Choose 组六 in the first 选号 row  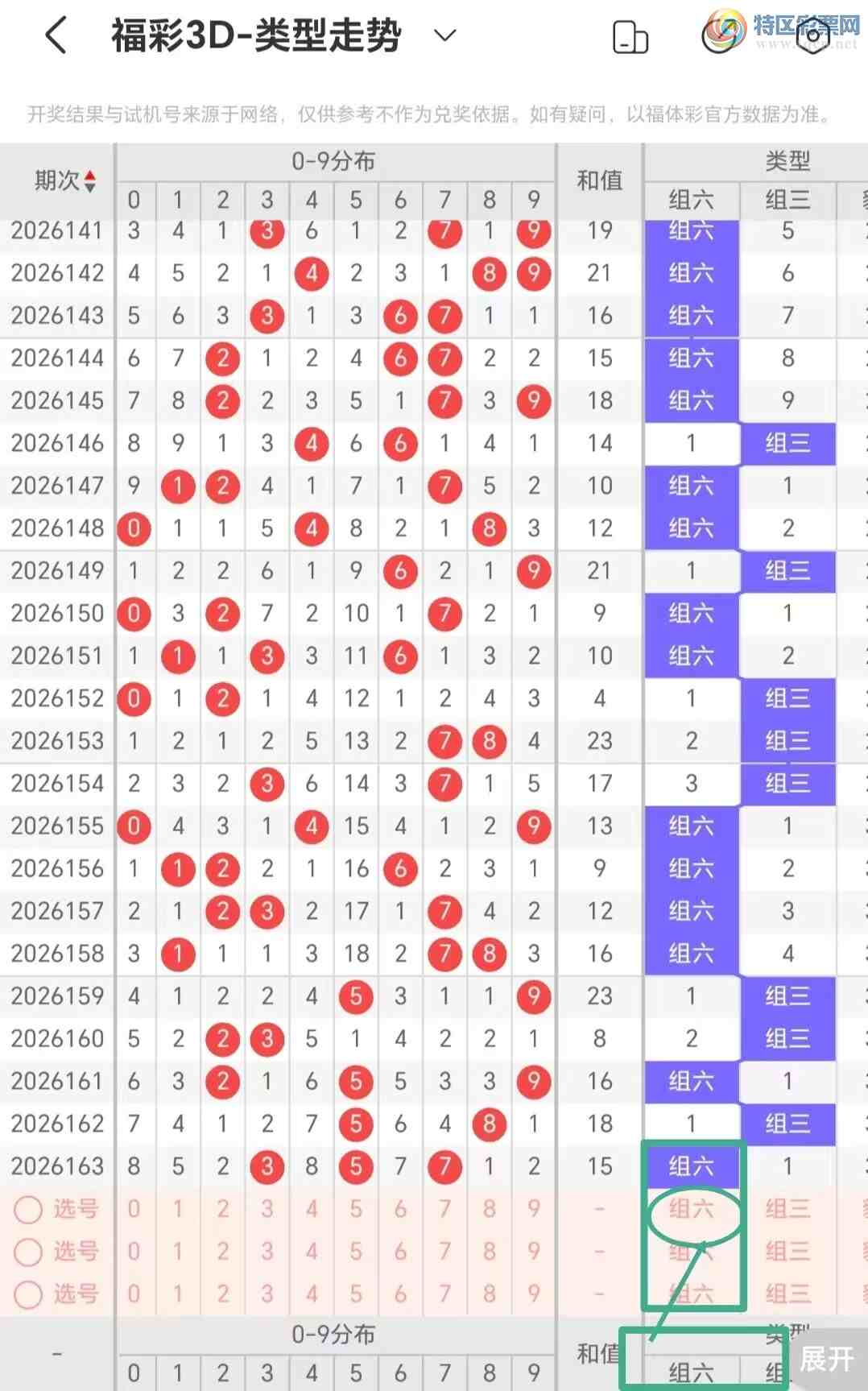click(x=691, y=1208)
